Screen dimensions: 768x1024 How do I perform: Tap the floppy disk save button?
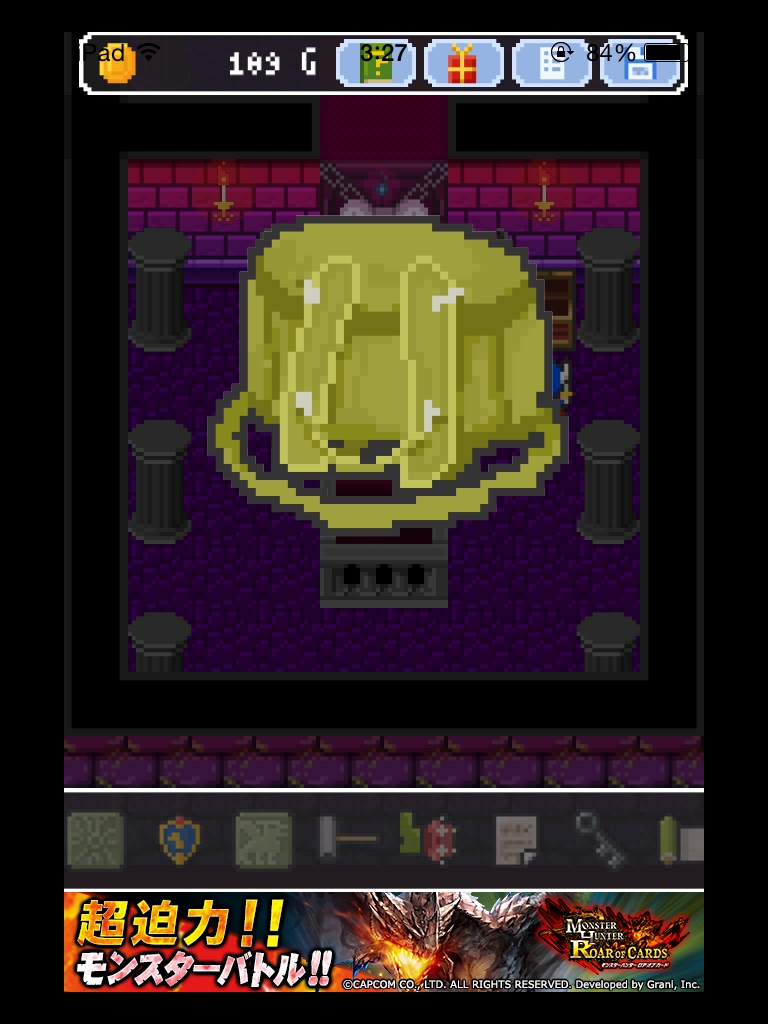tap(638, 66)
